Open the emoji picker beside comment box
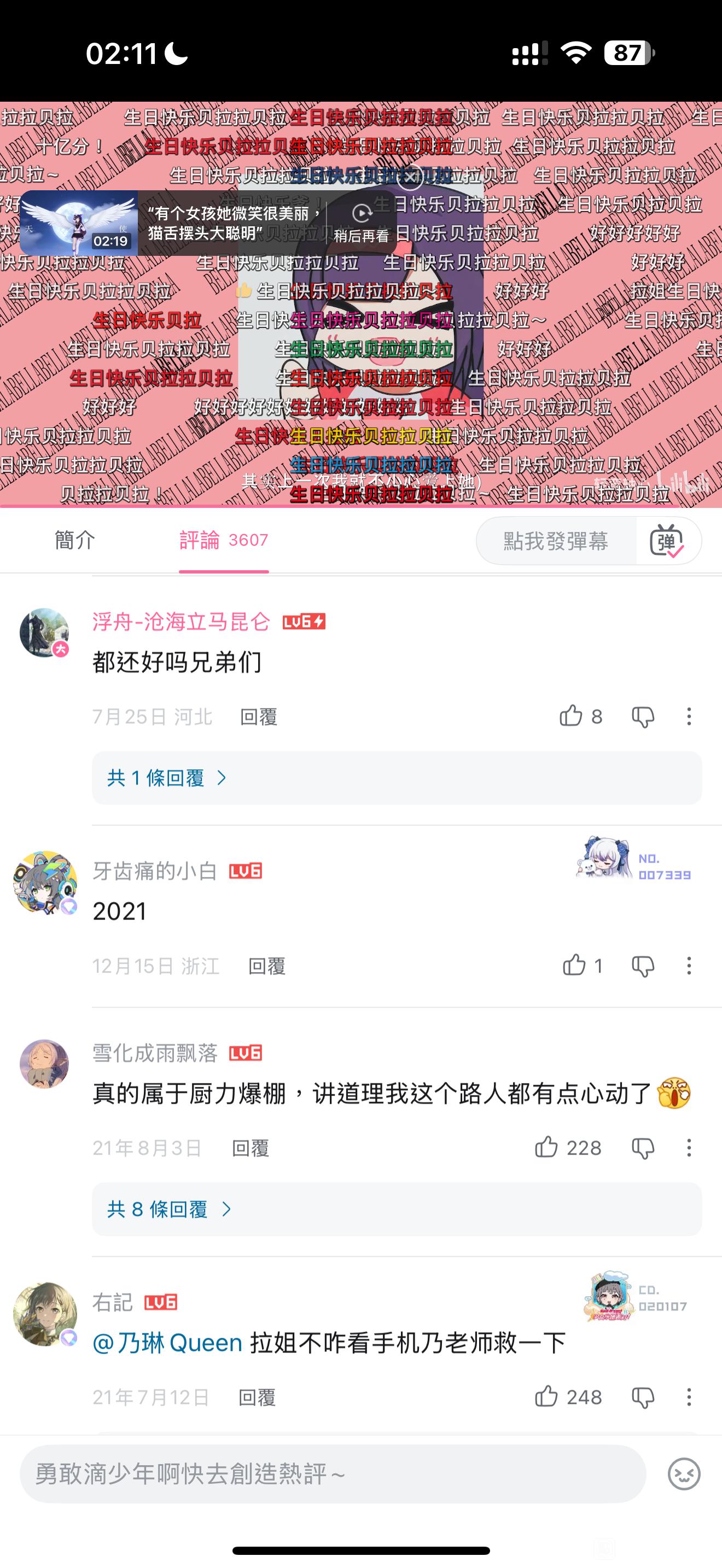This screenshot has width=722, height=1568. 684,1473
